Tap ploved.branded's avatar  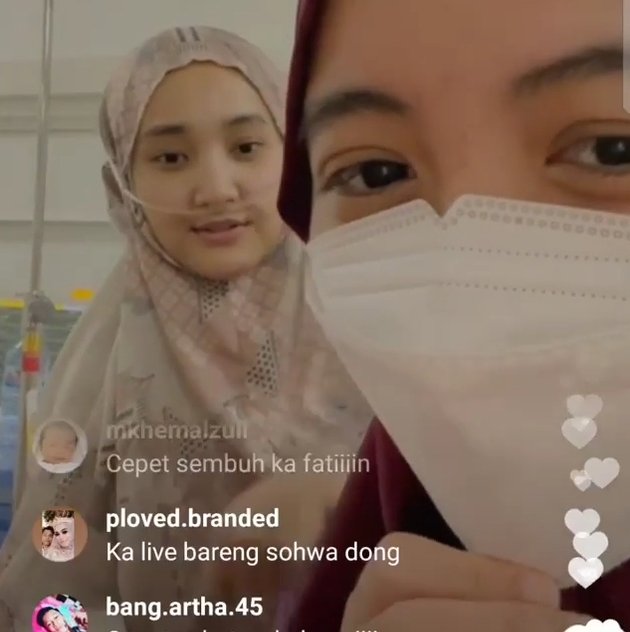click(58, 534)
